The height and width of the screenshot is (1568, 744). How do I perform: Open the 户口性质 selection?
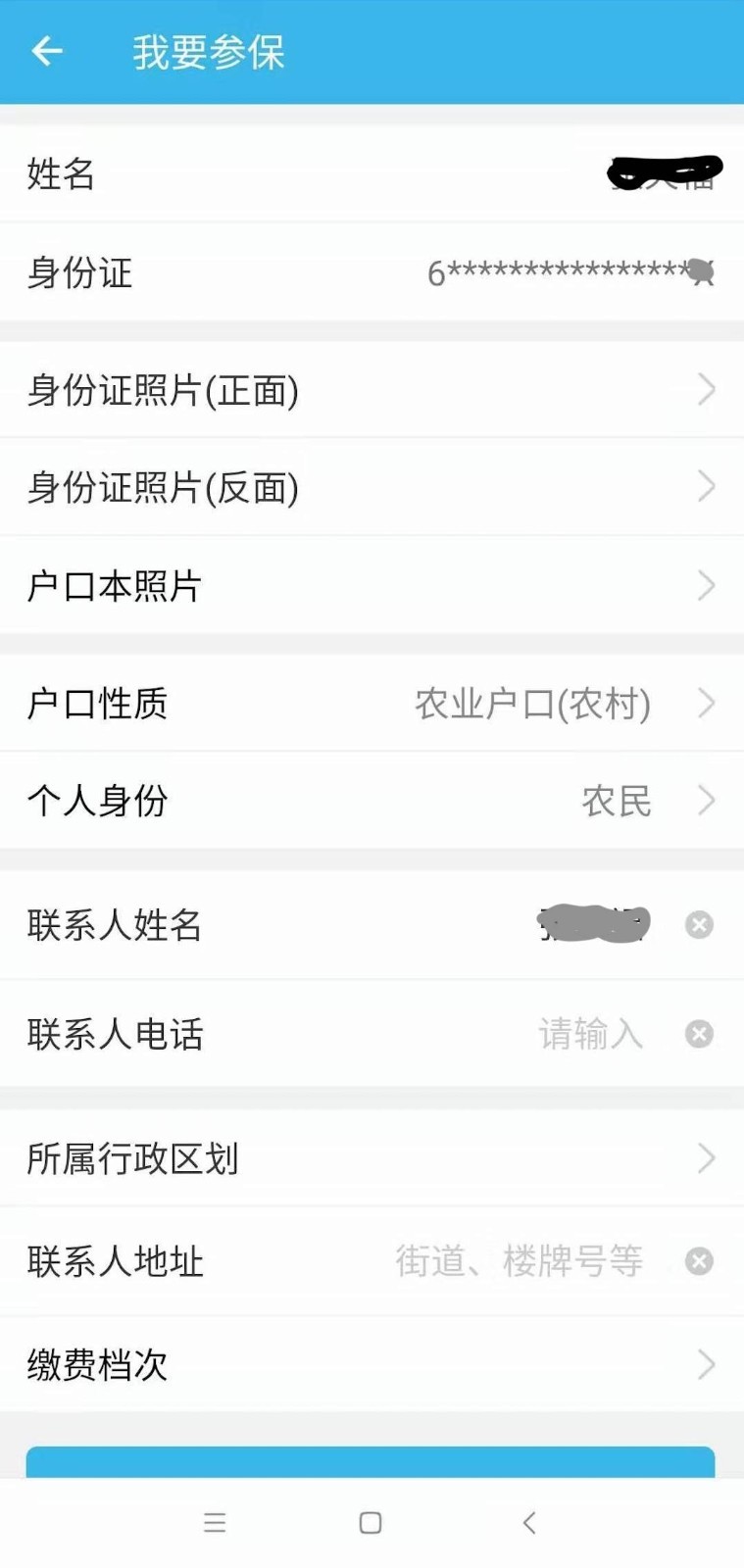click(372, 703)
